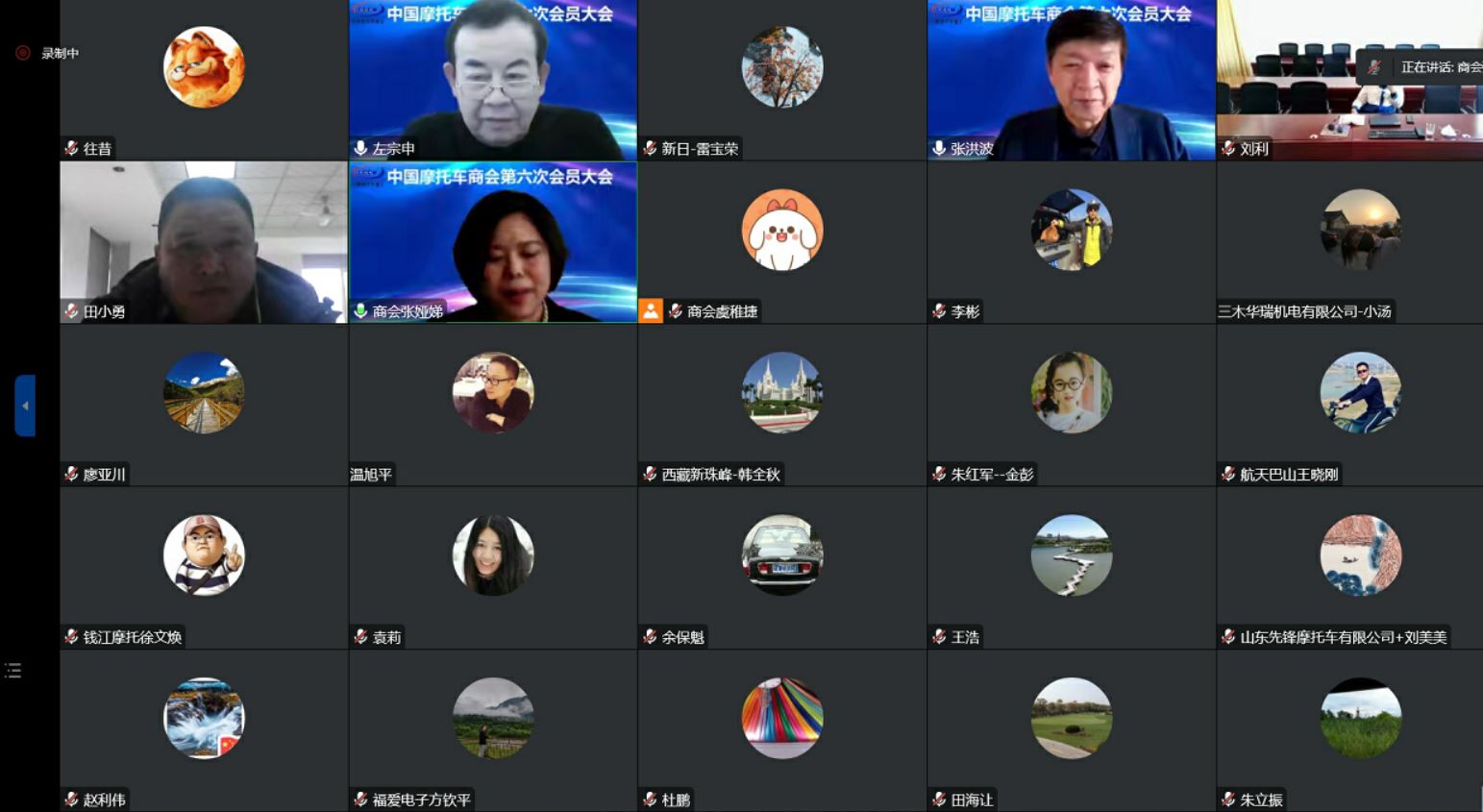
Task: Open 商会虞稚捷's participant tile
Action: point(781,240)
